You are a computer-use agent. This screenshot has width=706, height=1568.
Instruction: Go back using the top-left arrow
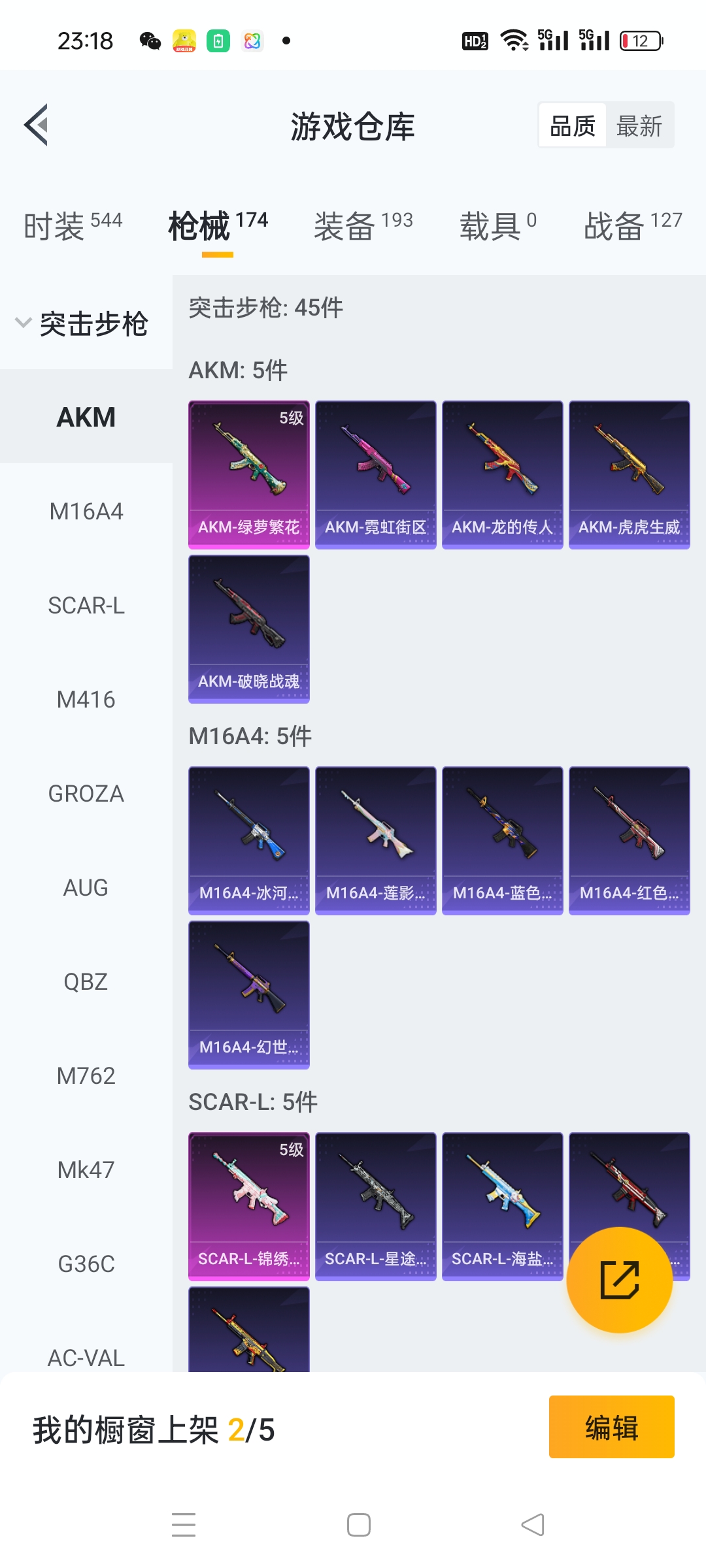(37, 125)
